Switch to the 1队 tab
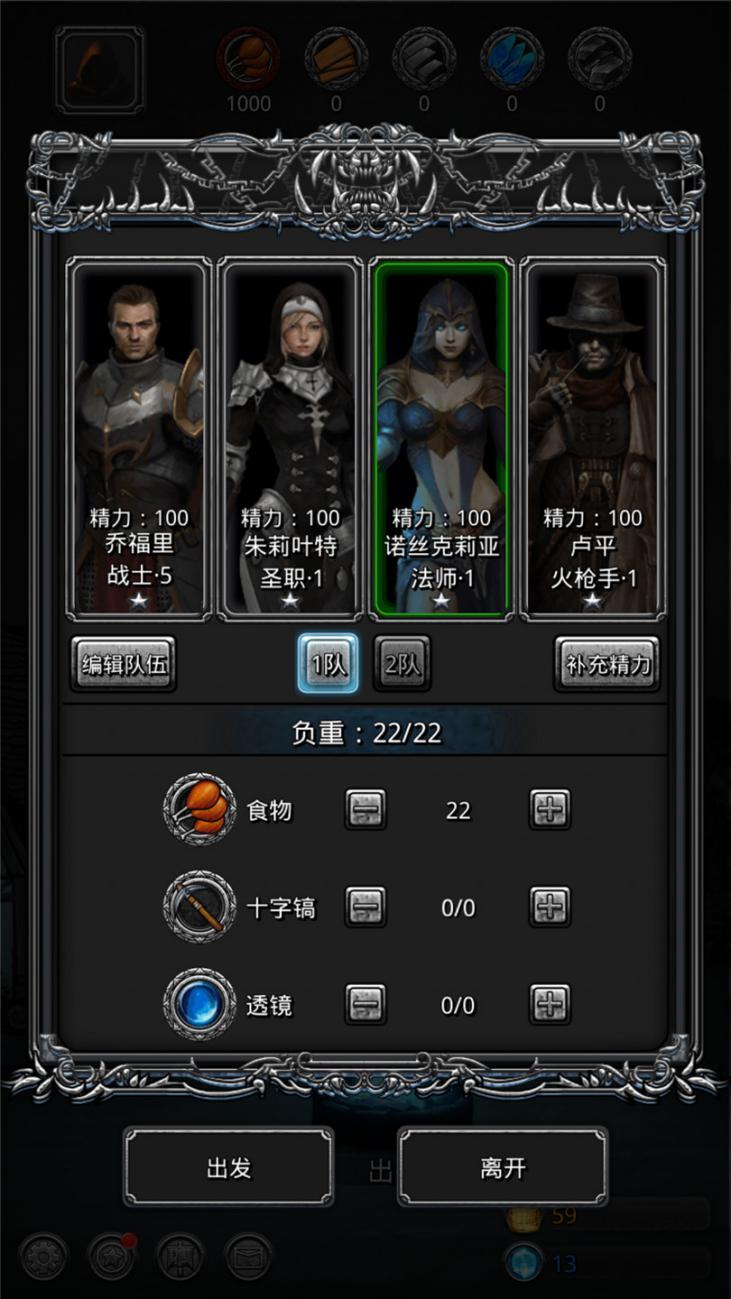Image resolution: width=731 pixels, height=1299 pixels. point(327,664)
